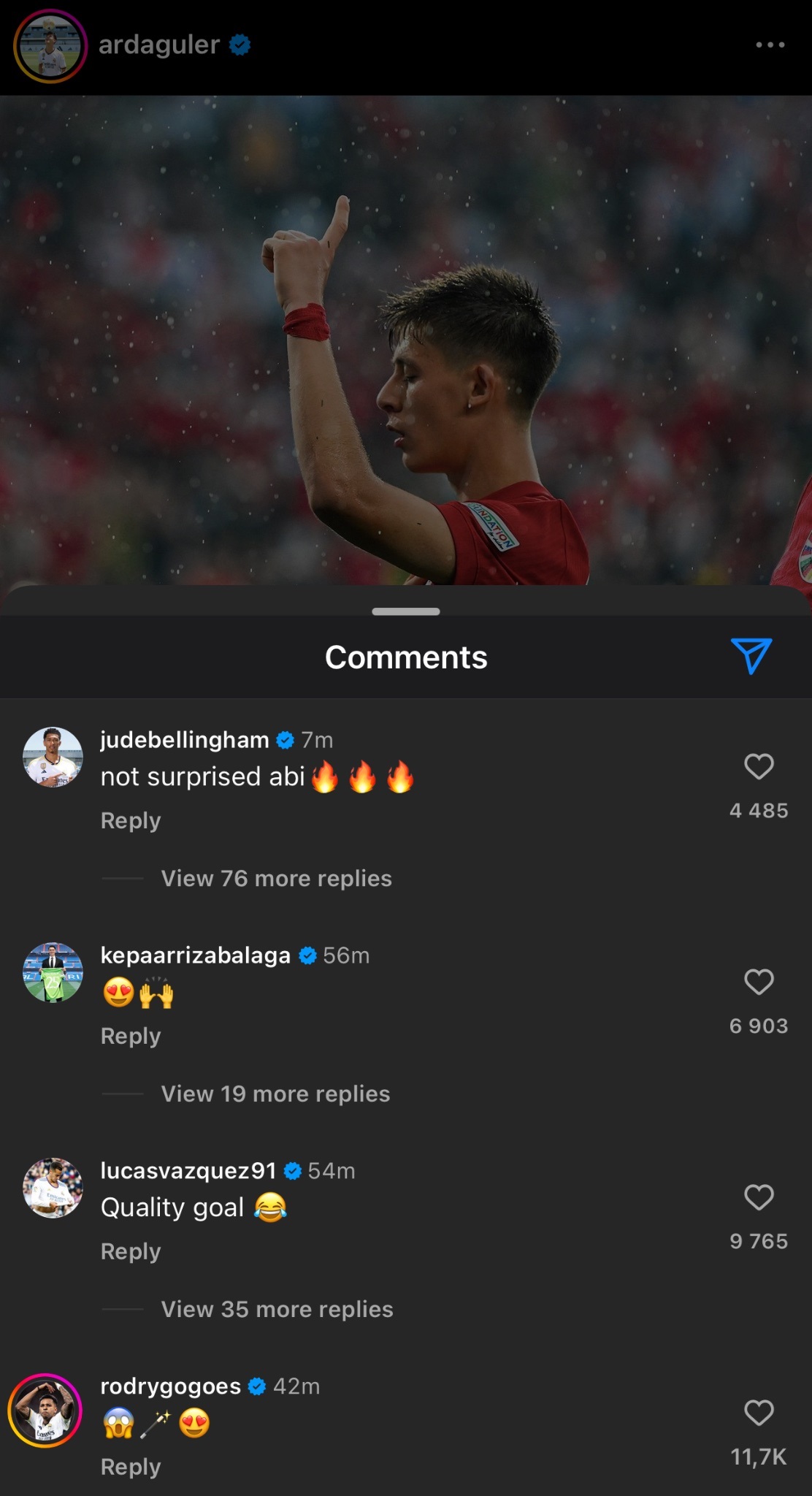Screen dimensions: 812x1496
Task: Open ardaguler's profile from header username
Action: click(159, 45)
